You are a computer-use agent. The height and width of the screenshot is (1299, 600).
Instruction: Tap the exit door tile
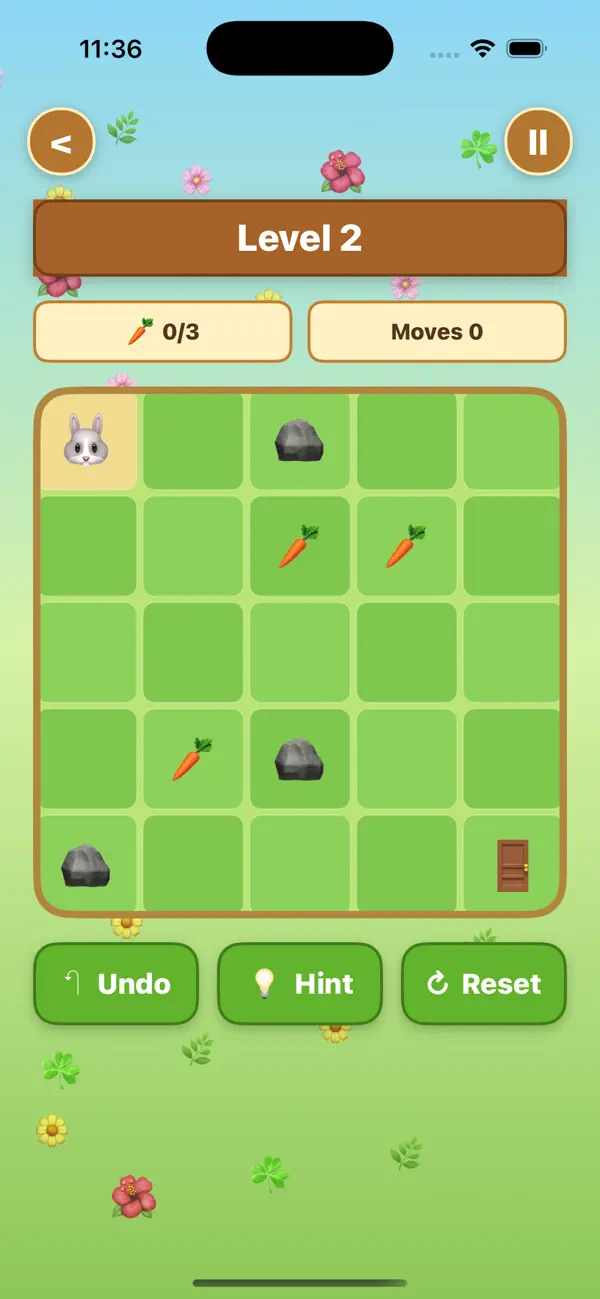tap(512, 864)
